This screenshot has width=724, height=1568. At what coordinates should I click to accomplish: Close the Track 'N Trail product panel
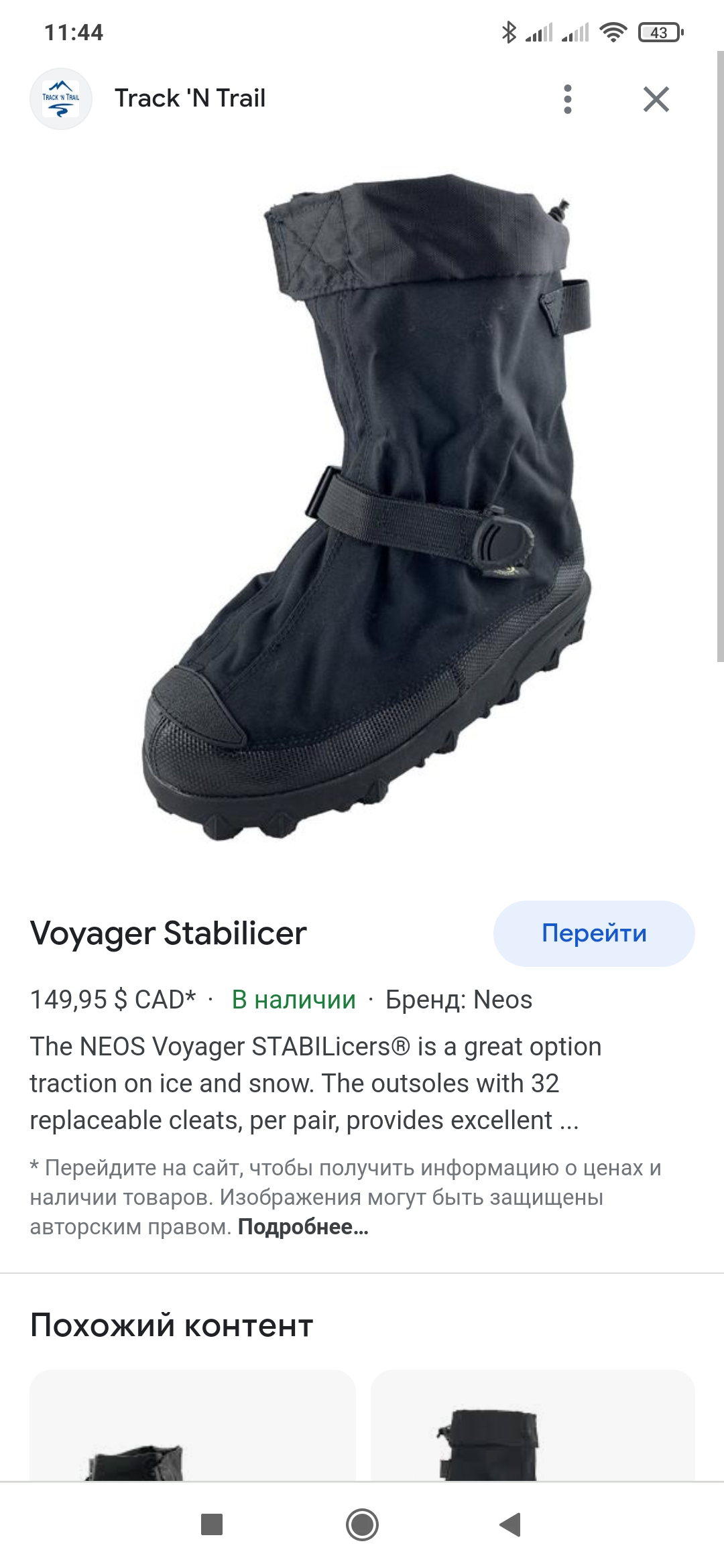(656, 99)
